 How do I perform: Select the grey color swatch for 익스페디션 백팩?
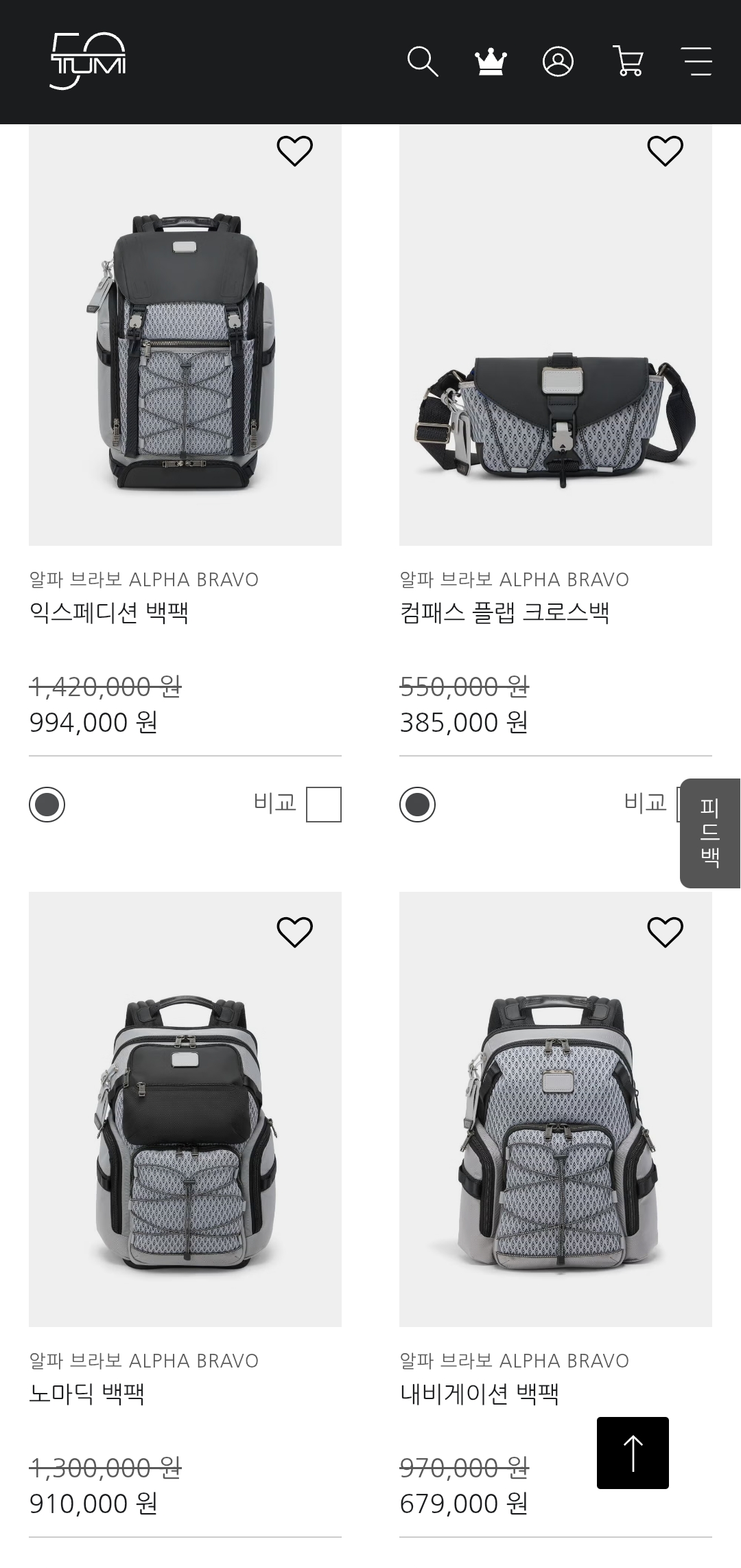click(47, 805)
